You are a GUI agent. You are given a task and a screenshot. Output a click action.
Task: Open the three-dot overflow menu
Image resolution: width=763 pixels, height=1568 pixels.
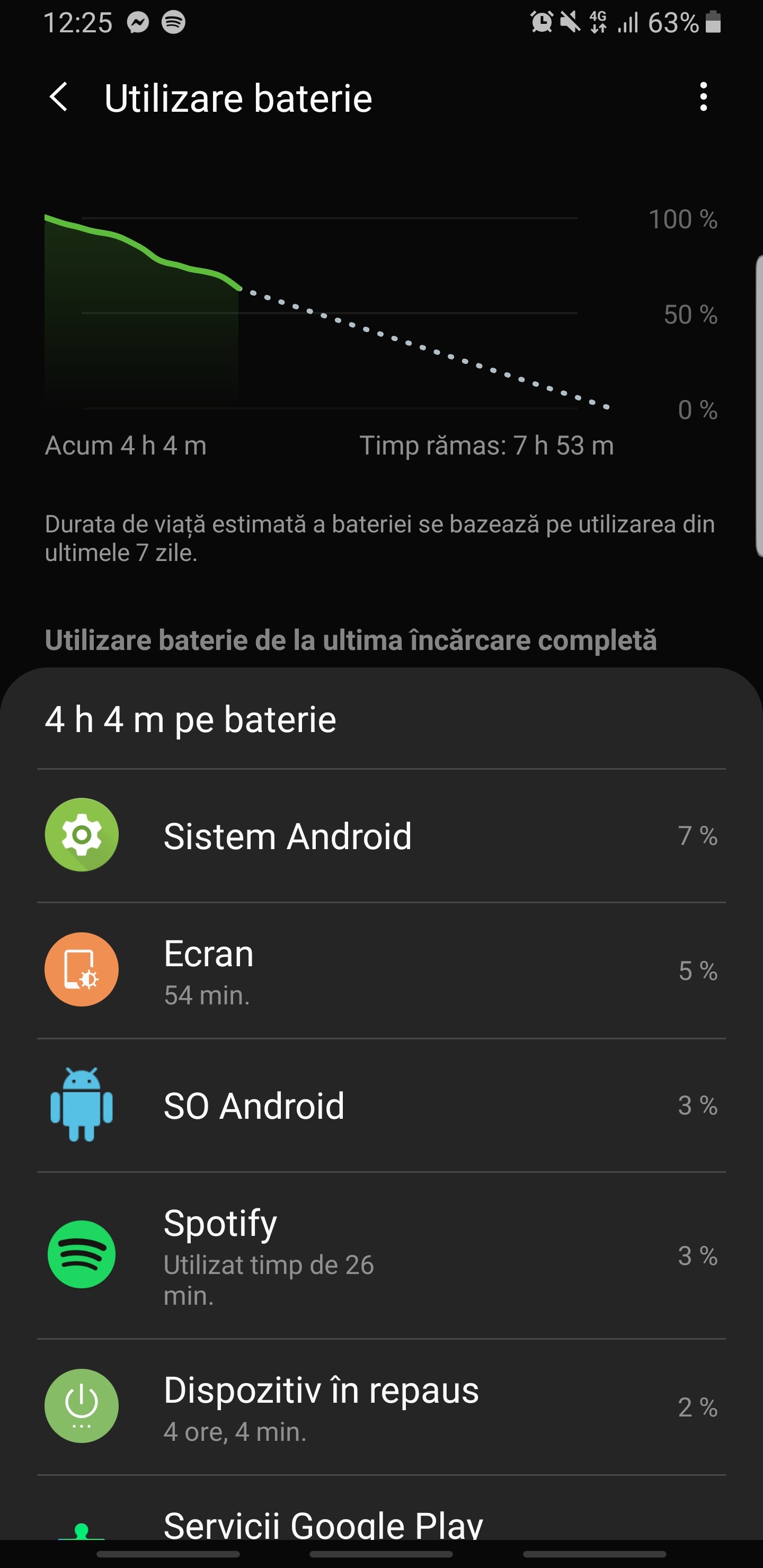coord(703,97)
